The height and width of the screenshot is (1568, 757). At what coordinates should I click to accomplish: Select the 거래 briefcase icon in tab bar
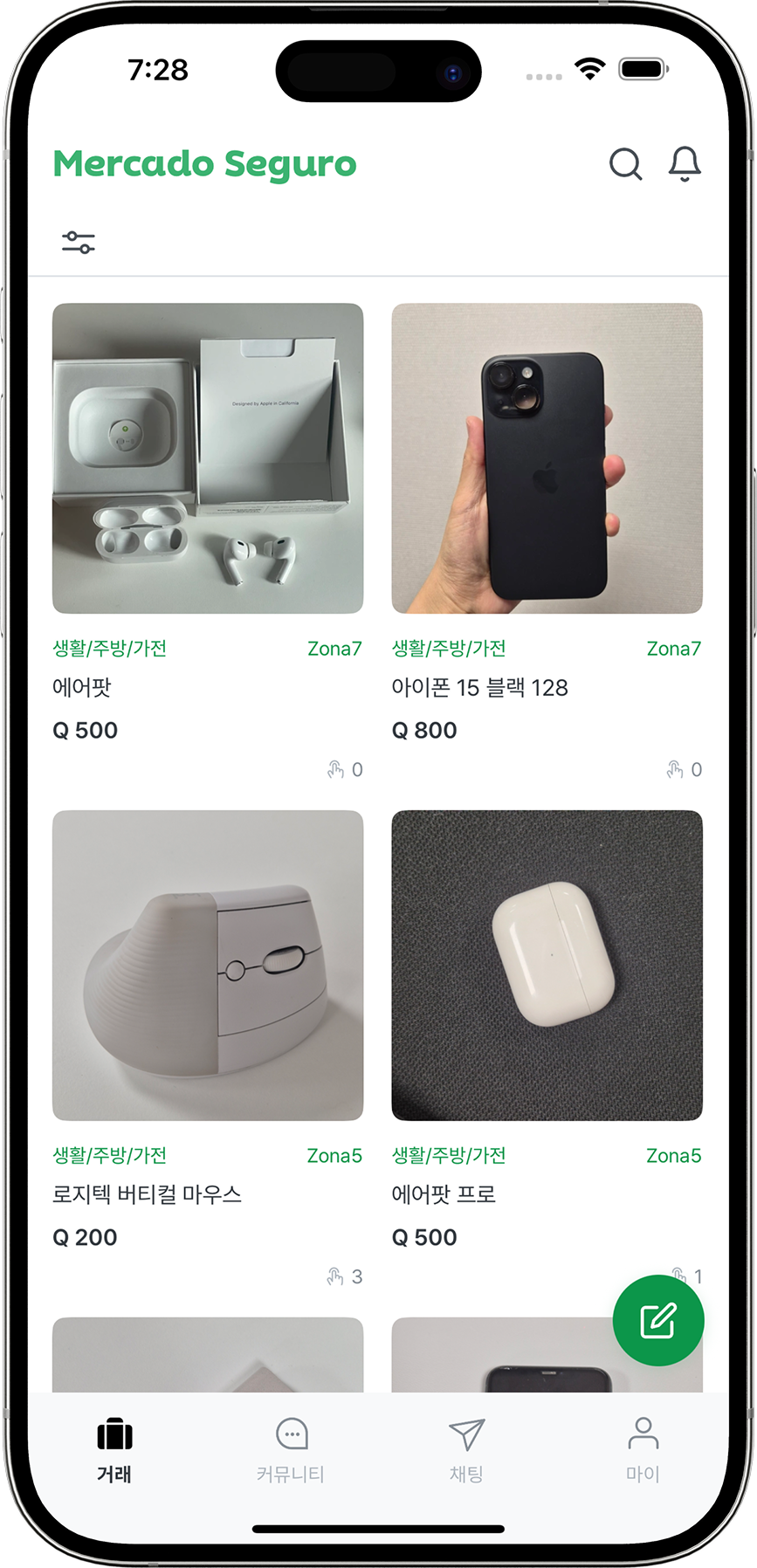[113, 1434]
